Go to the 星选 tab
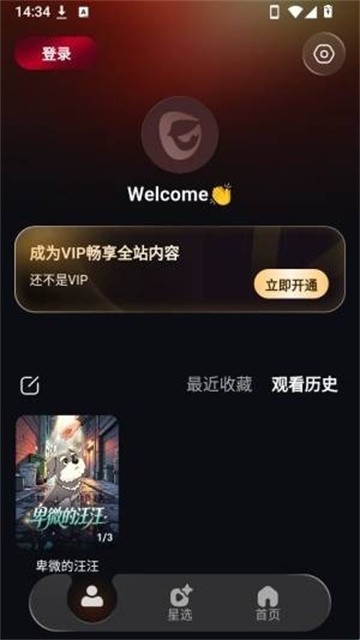This screenshot has width=360, height=640. pos(180,603)
